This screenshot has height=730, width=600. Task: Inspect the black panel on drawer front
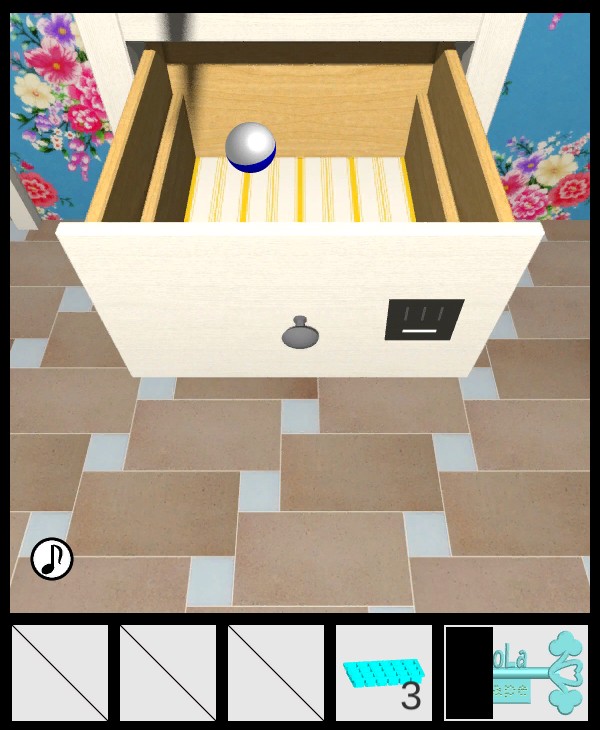pos(424,320)
